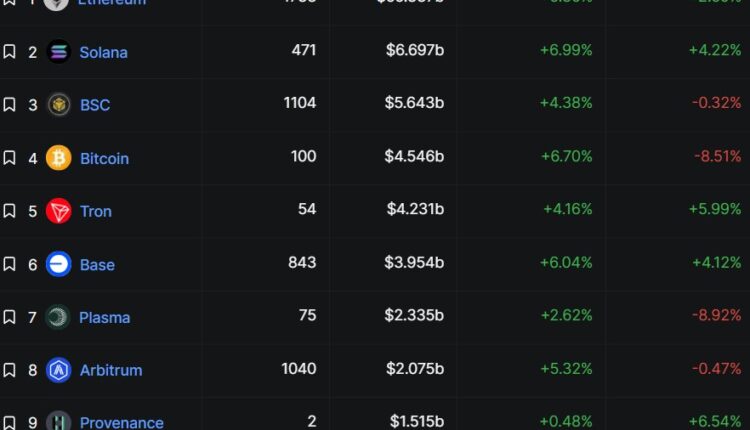Go to the Arbitrum chain link
This screenshot has width=750, height=430.
coord(111,370)
